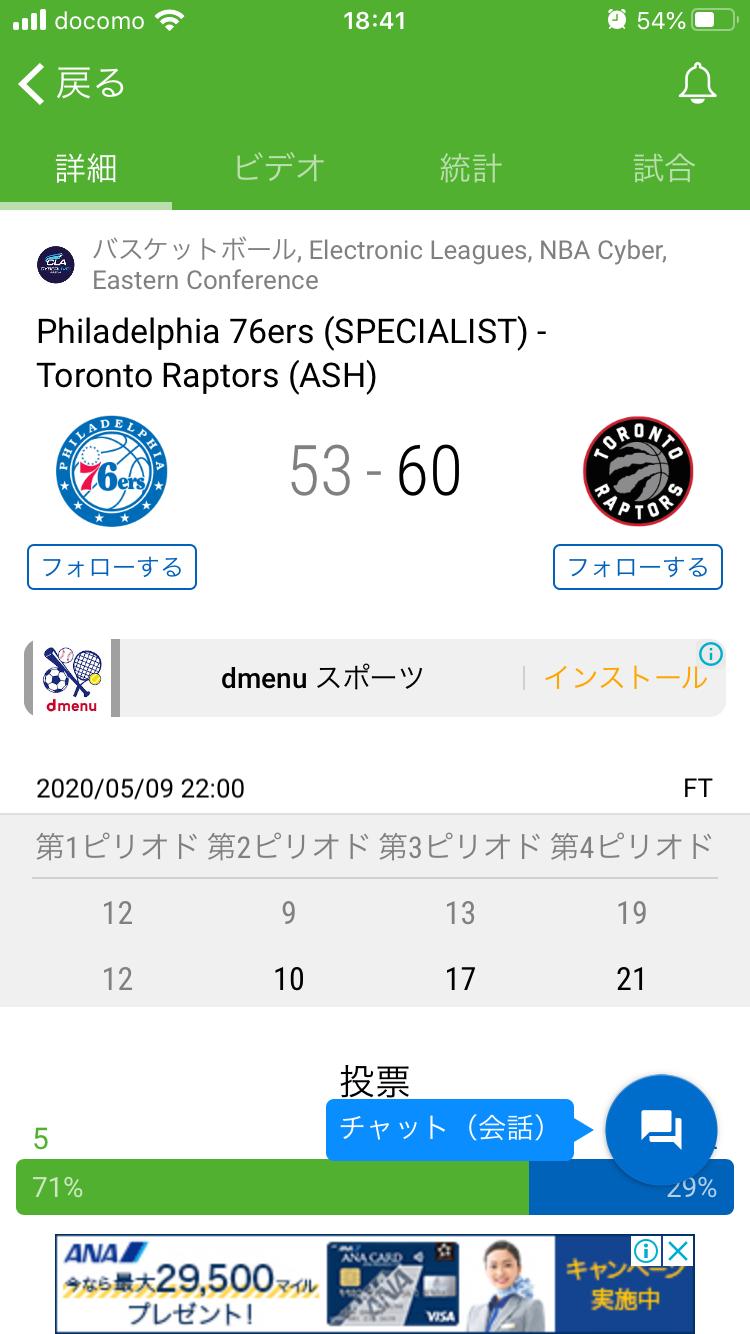The width and height of the screenshot is (750, 1334).
Task: Open the ad info icon on dmenu banner
Action: [711, 655]
